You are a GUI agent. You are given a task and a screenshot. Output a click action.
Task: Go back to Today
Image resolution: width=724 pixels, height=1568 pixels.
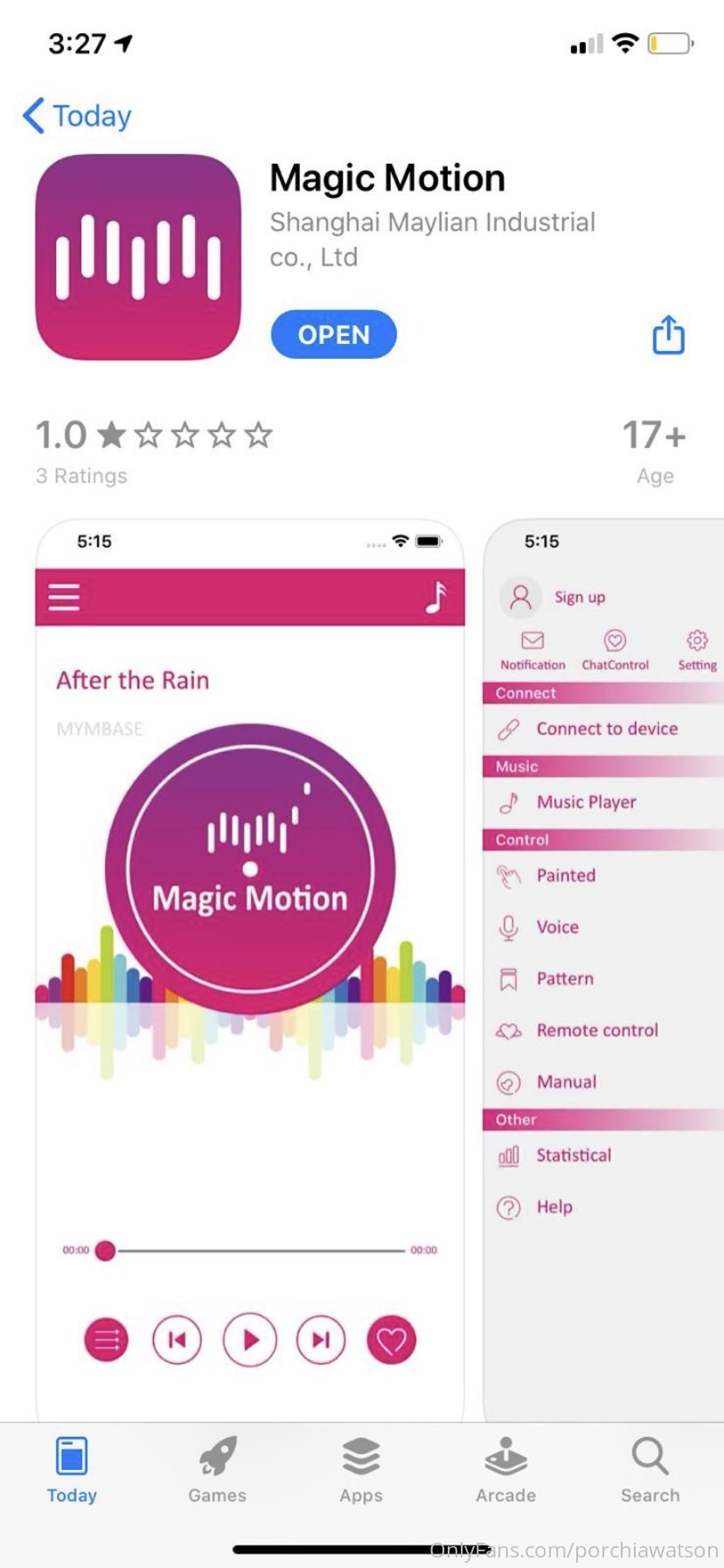point(77,115)
